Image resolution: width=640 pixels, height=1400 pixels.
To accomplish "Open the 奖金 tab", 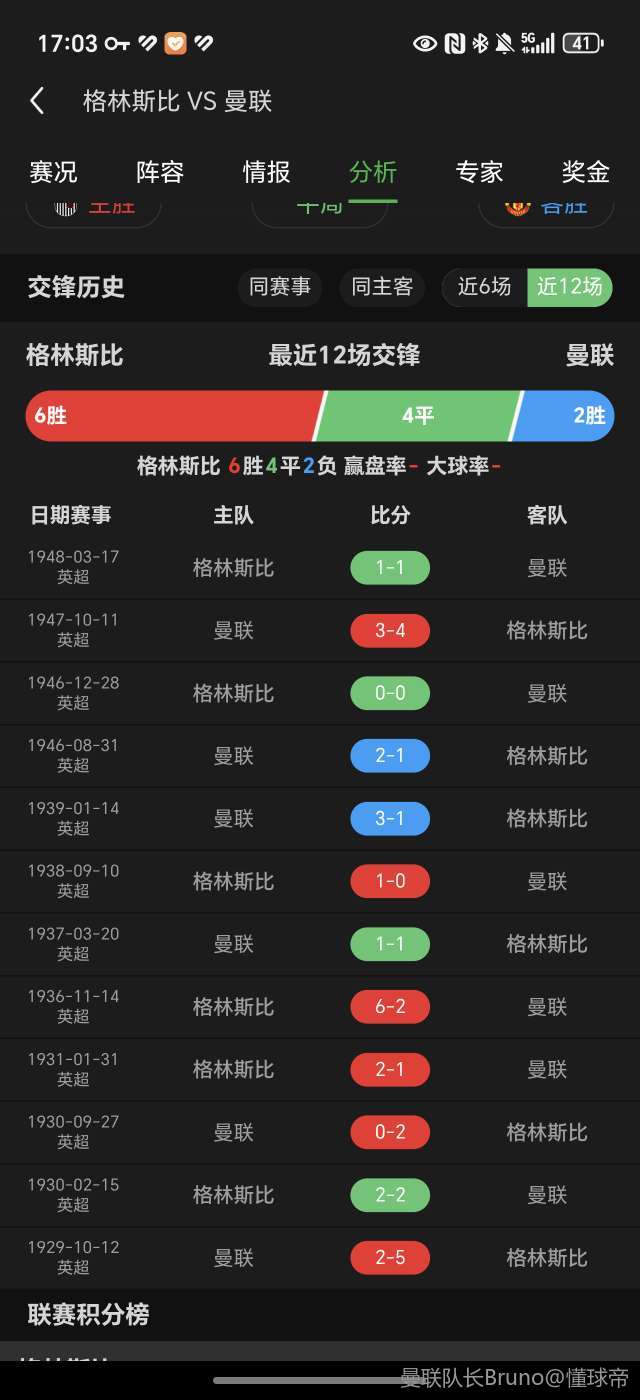I will (x=586, y=172).
